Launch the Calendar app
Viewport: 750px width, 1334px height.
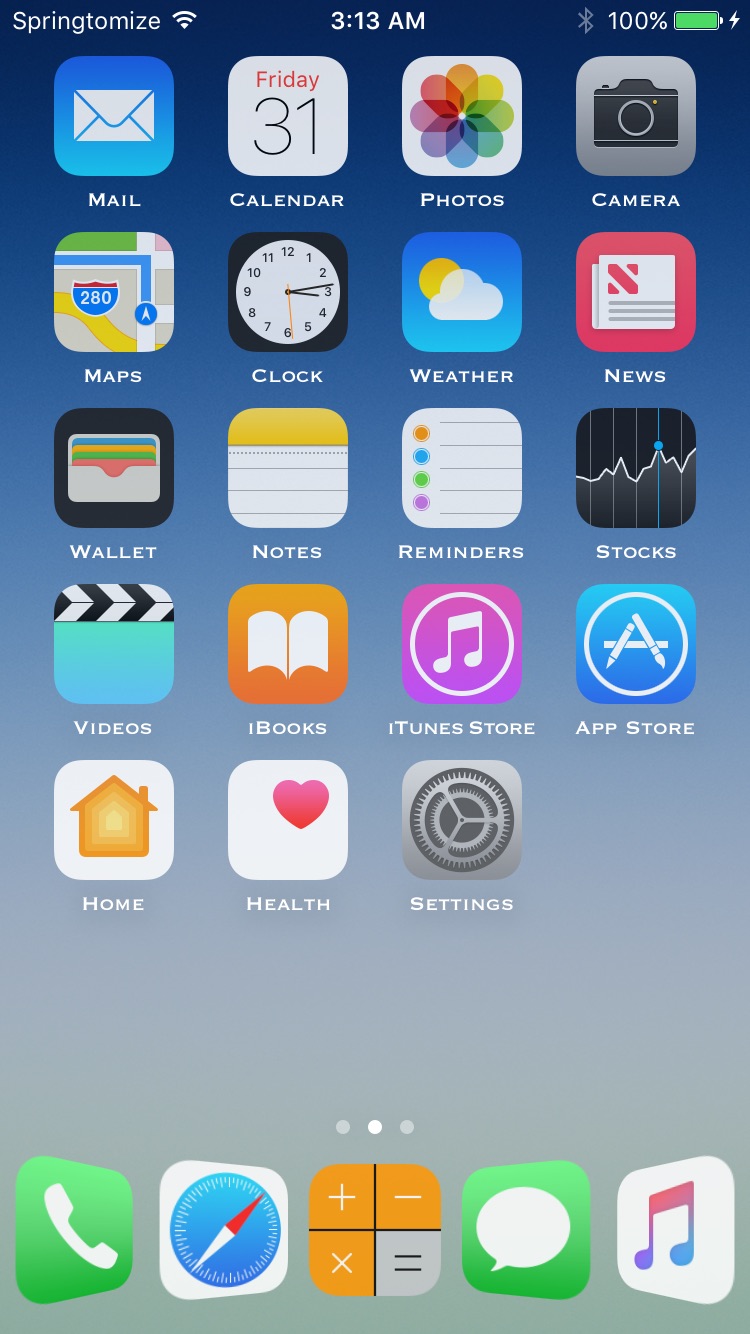click(x=288, y=116)
